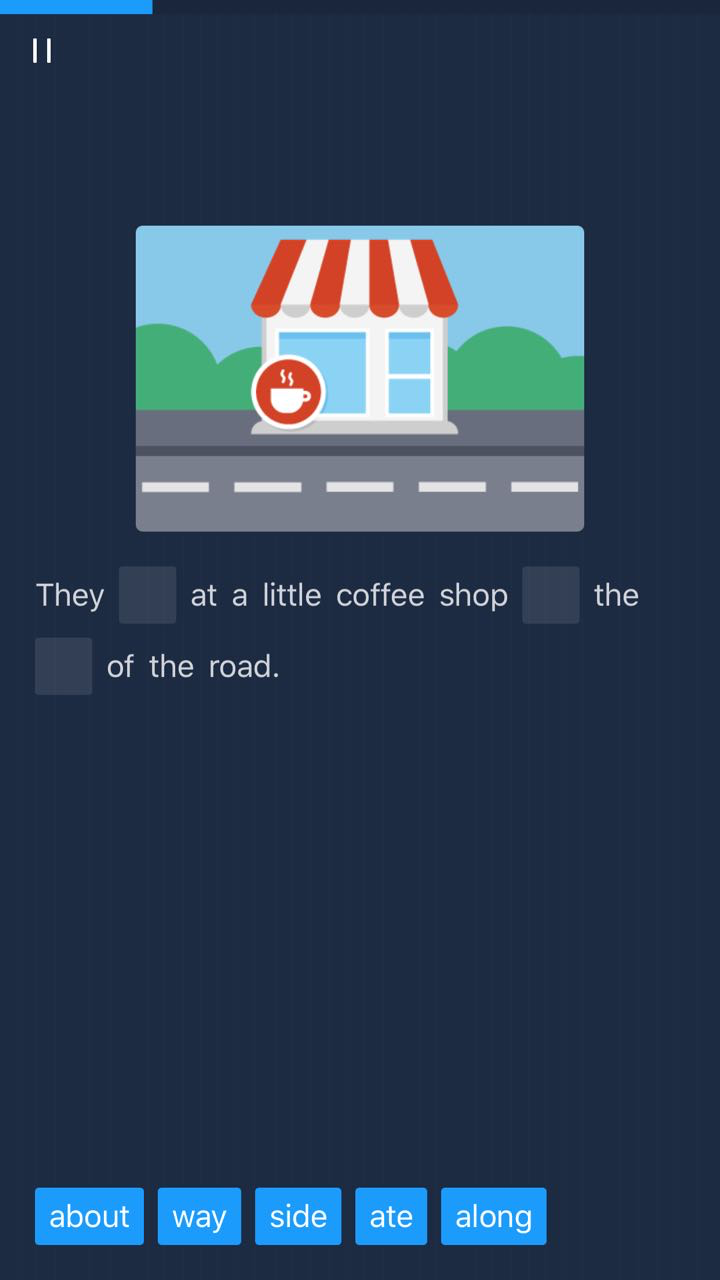Select the word 'about'
Image resolution: width=720 pixels, height=1280 pixels.
tap(89, 1216)
